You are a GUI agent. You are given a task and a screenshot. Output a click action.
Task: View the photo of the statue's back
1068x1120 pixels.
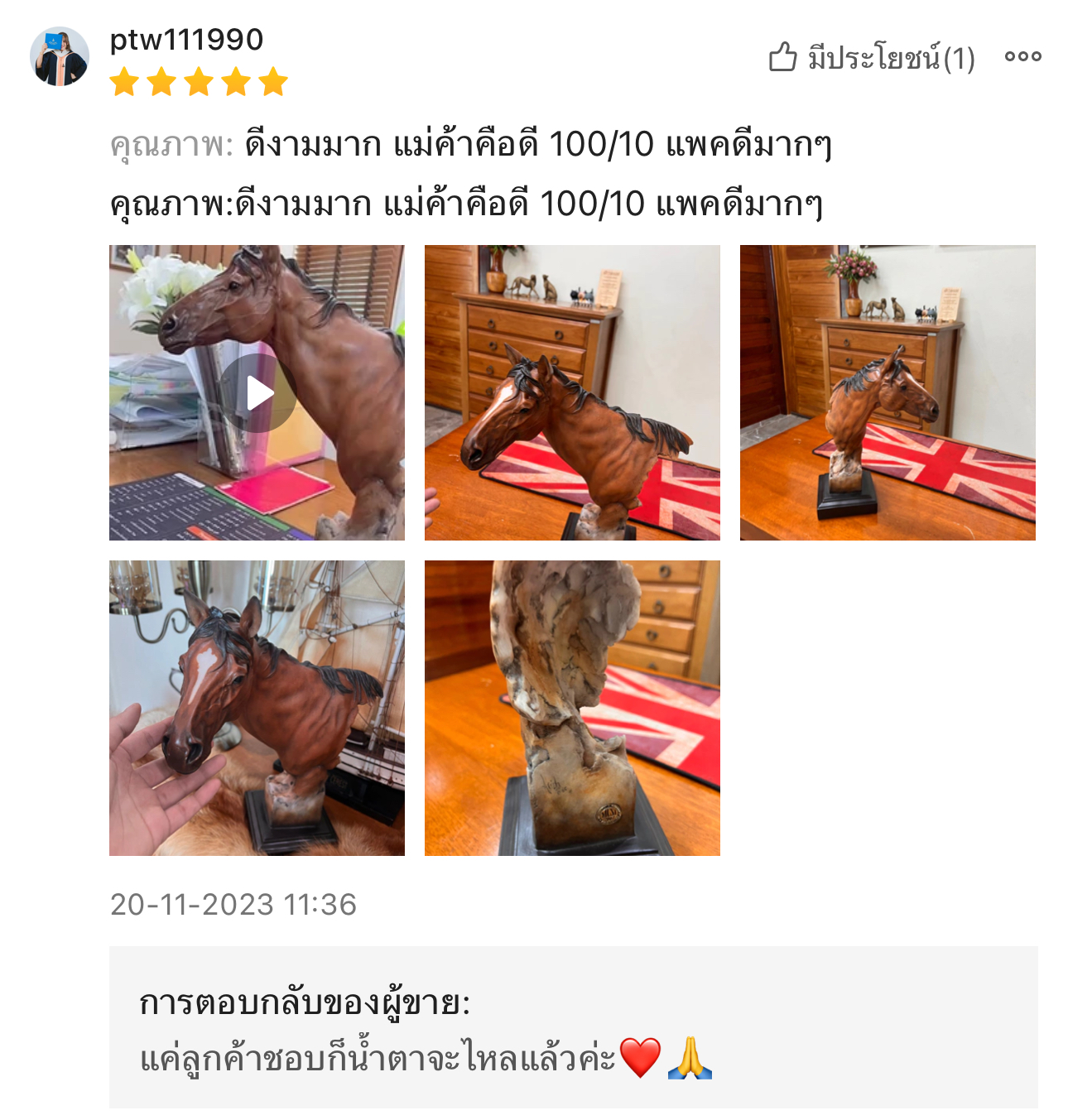click(x=572, y=708)
